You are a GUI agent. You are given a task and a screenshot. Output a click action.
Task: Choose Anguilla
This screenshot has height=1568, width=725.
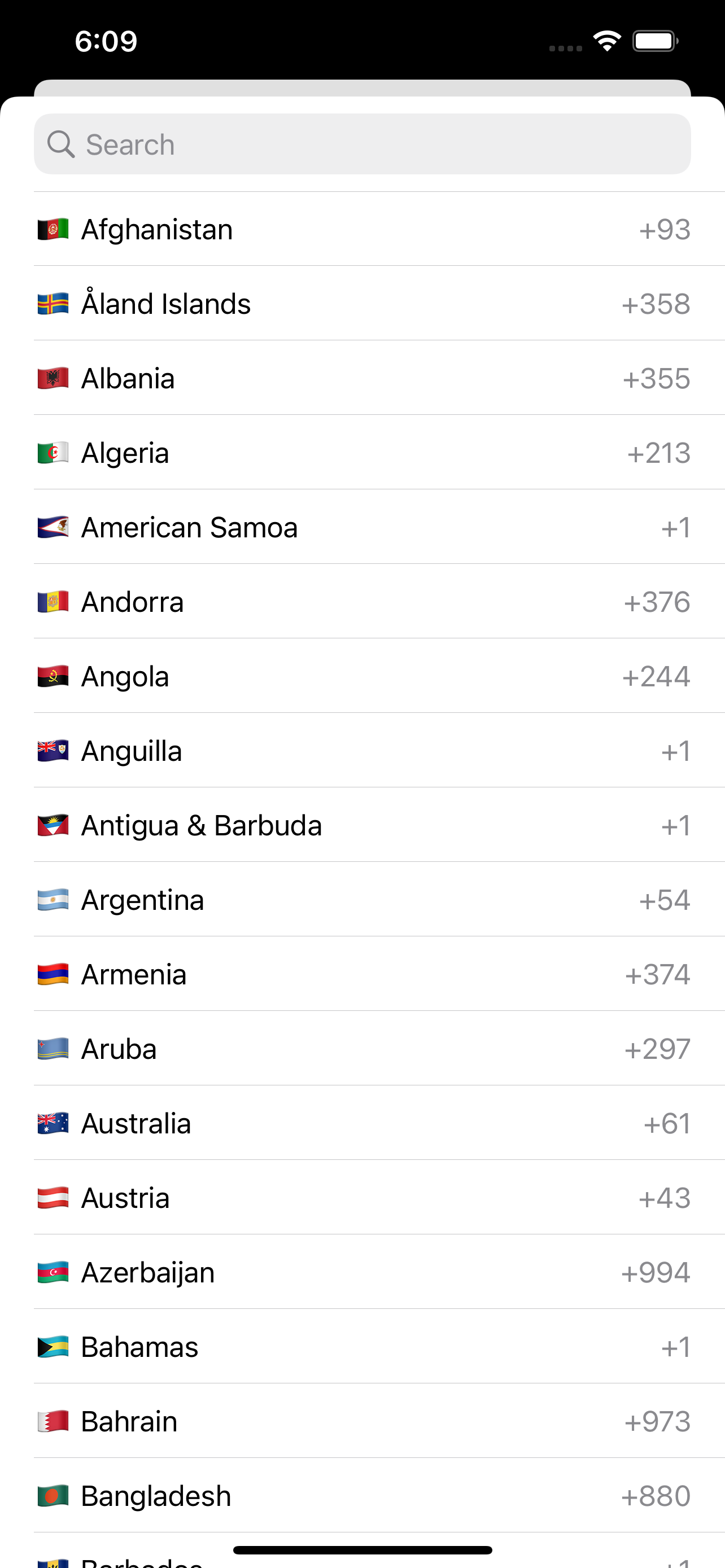362,751
